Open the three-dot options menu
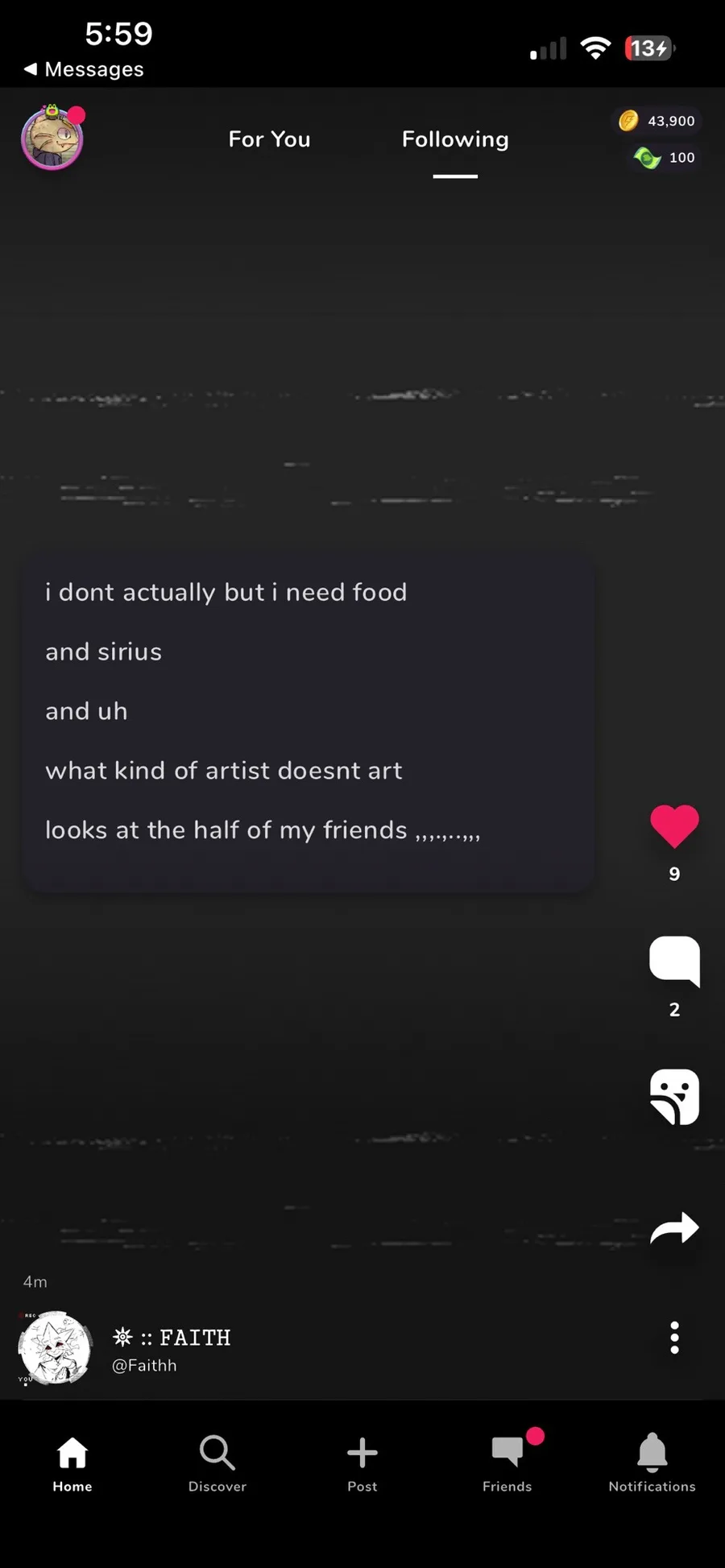 point(674,1338)
